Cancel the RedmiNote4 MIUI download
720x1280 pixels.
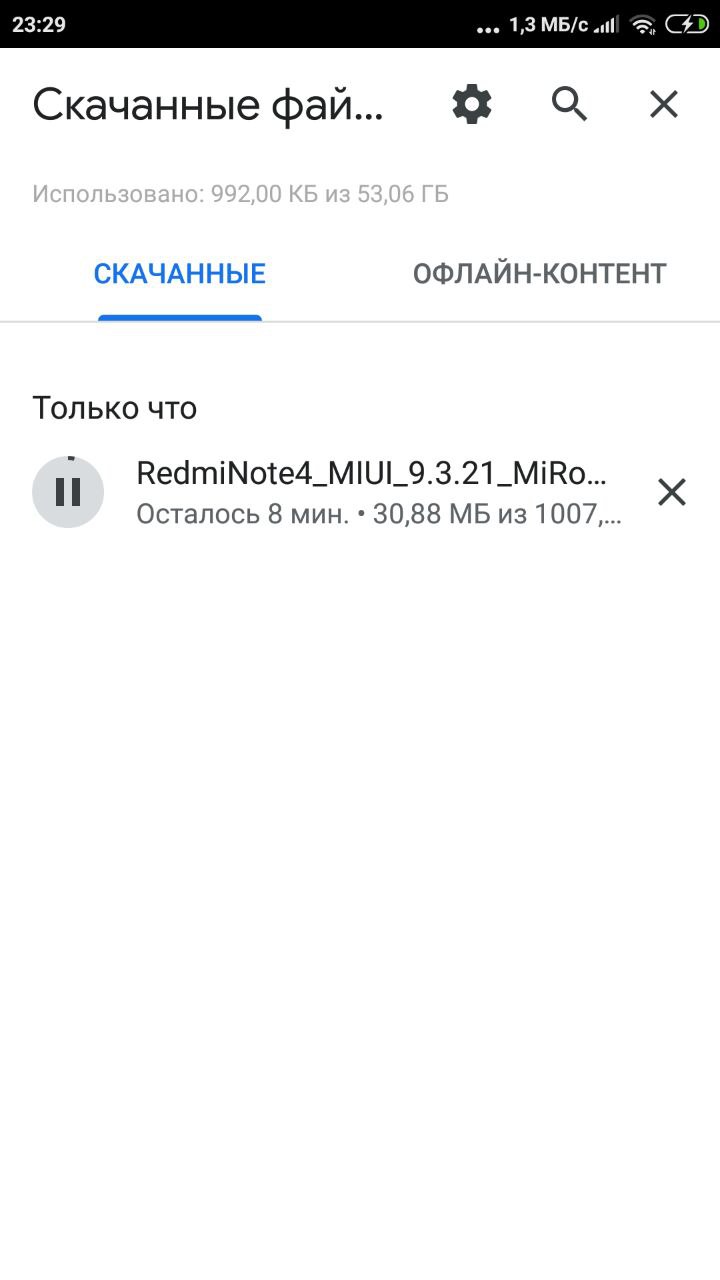pyautogui.click(x=672, y=491)
